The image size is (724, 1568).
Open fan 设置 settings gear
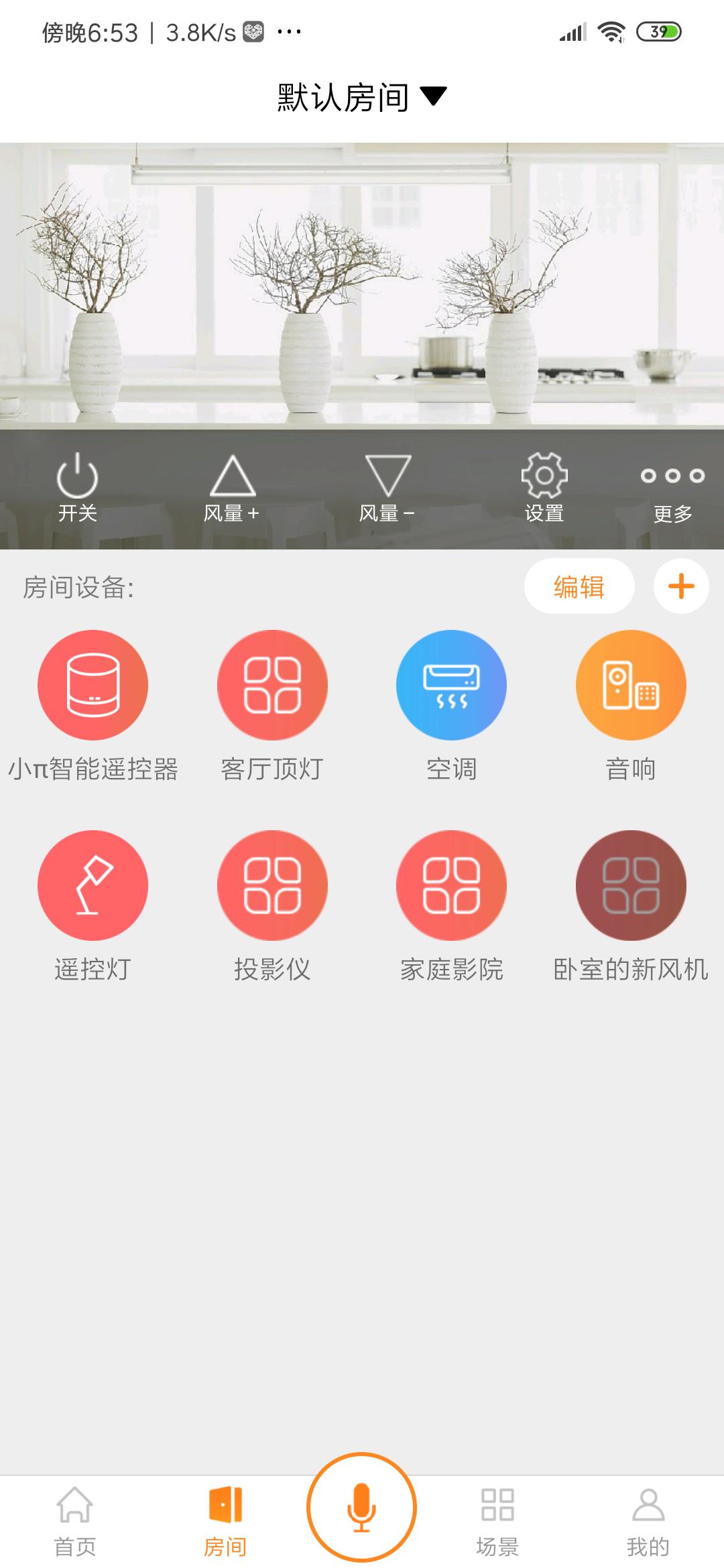544,476
